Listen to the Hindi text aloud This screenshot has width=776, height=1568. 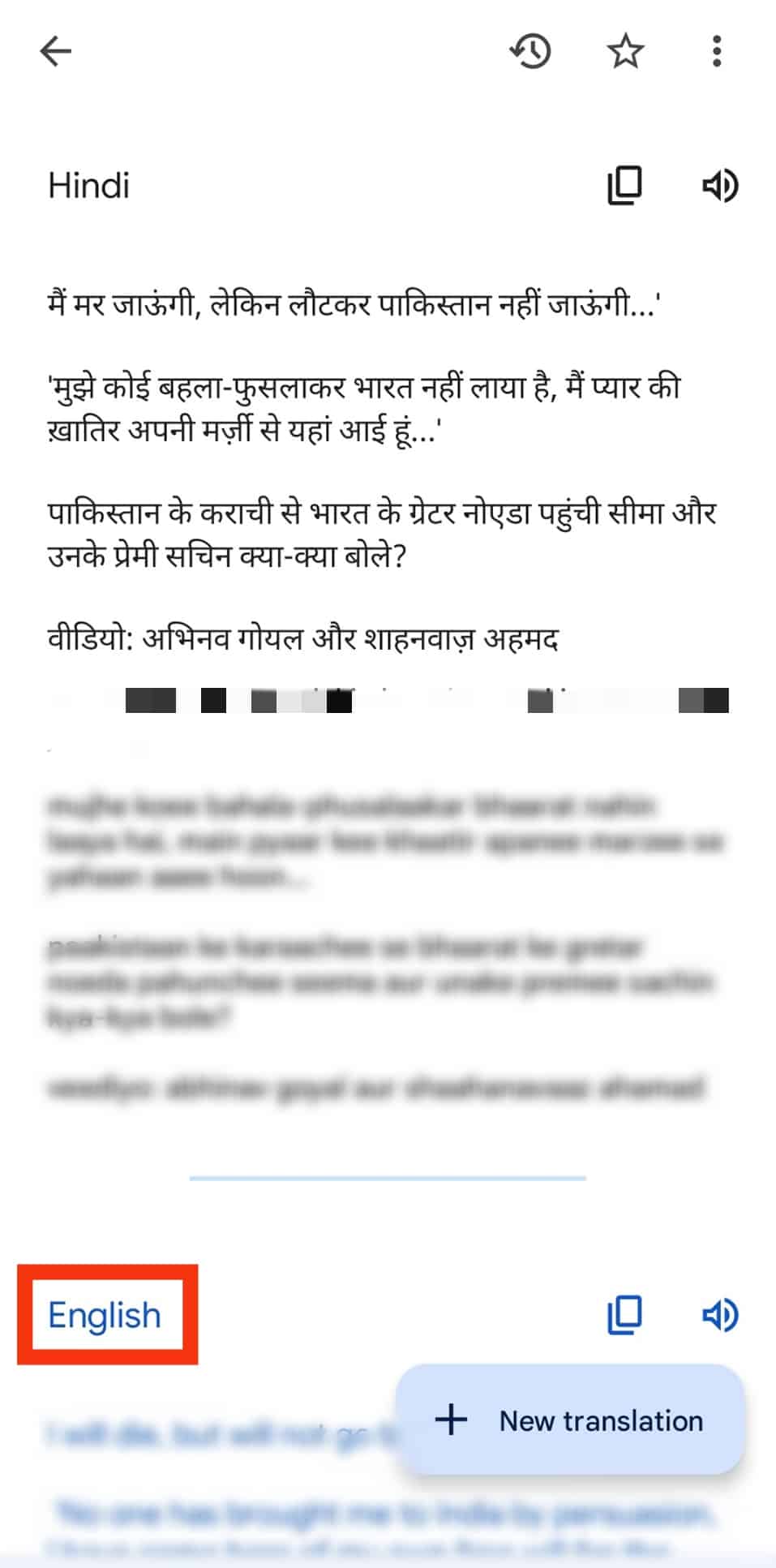[719, 186]
